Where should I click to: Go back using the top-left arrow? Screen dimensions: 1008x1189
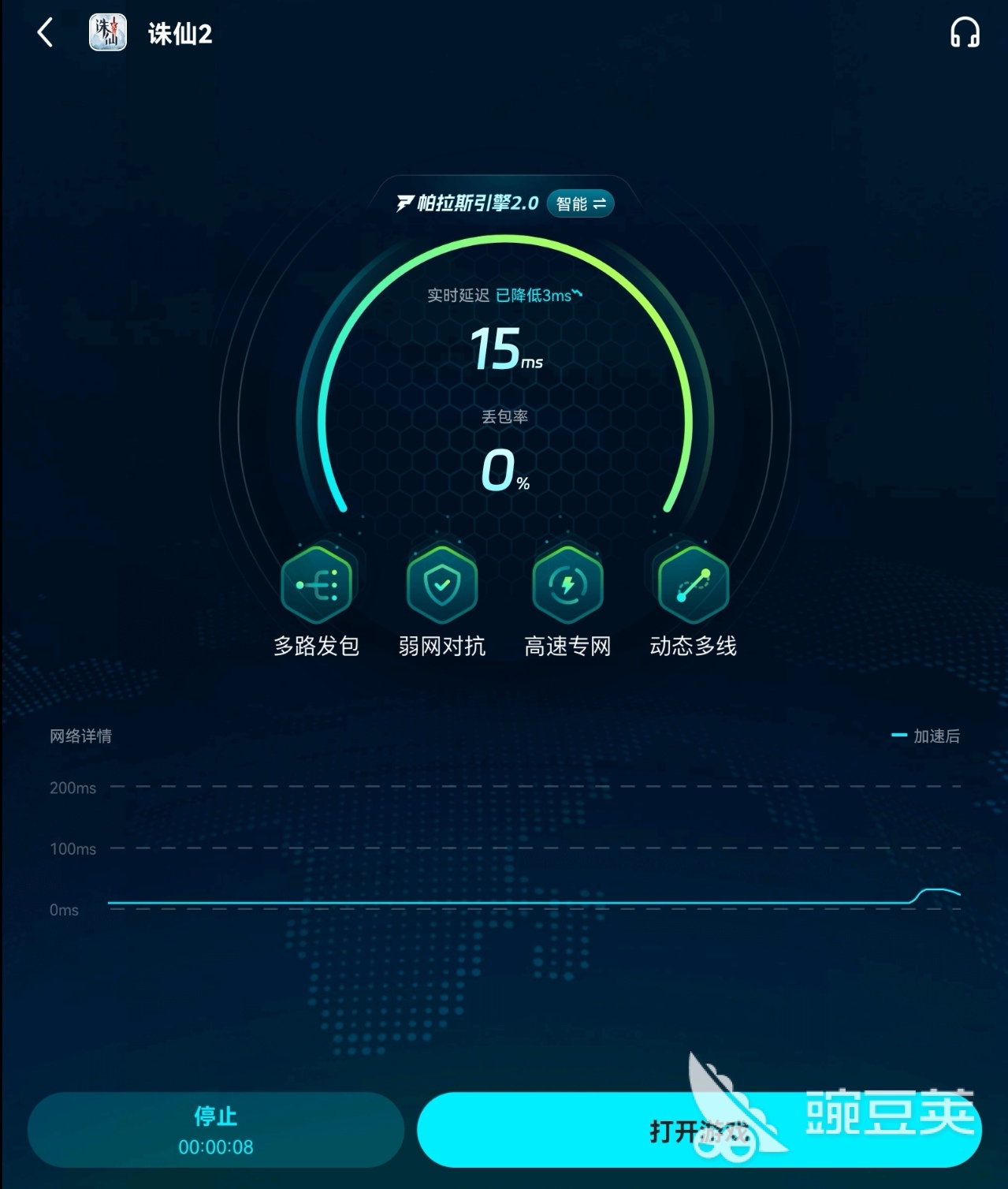(x=46, y=33)
